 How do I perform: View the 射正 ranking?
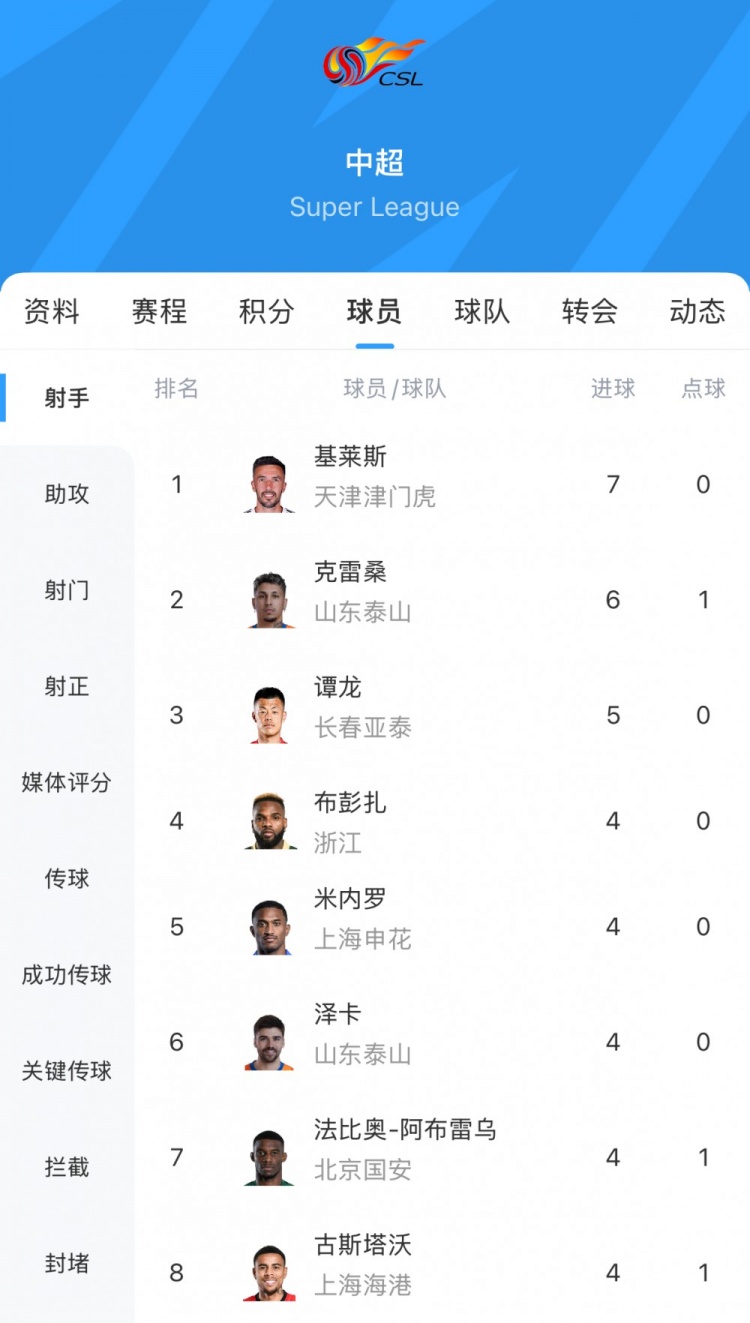(x=67, y=686)
